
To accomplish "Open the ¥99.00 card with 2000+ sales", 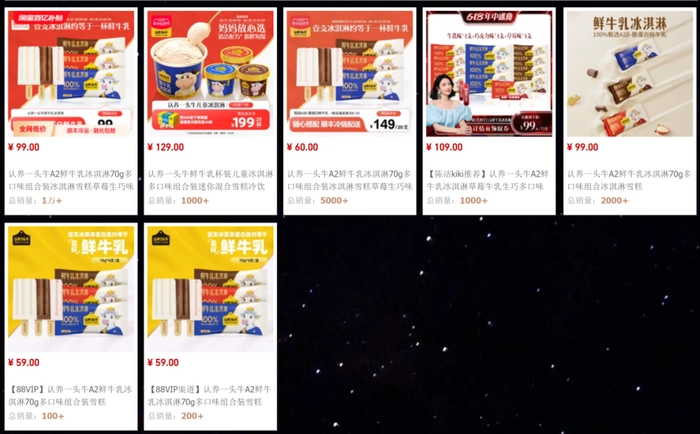I will 628,75.
